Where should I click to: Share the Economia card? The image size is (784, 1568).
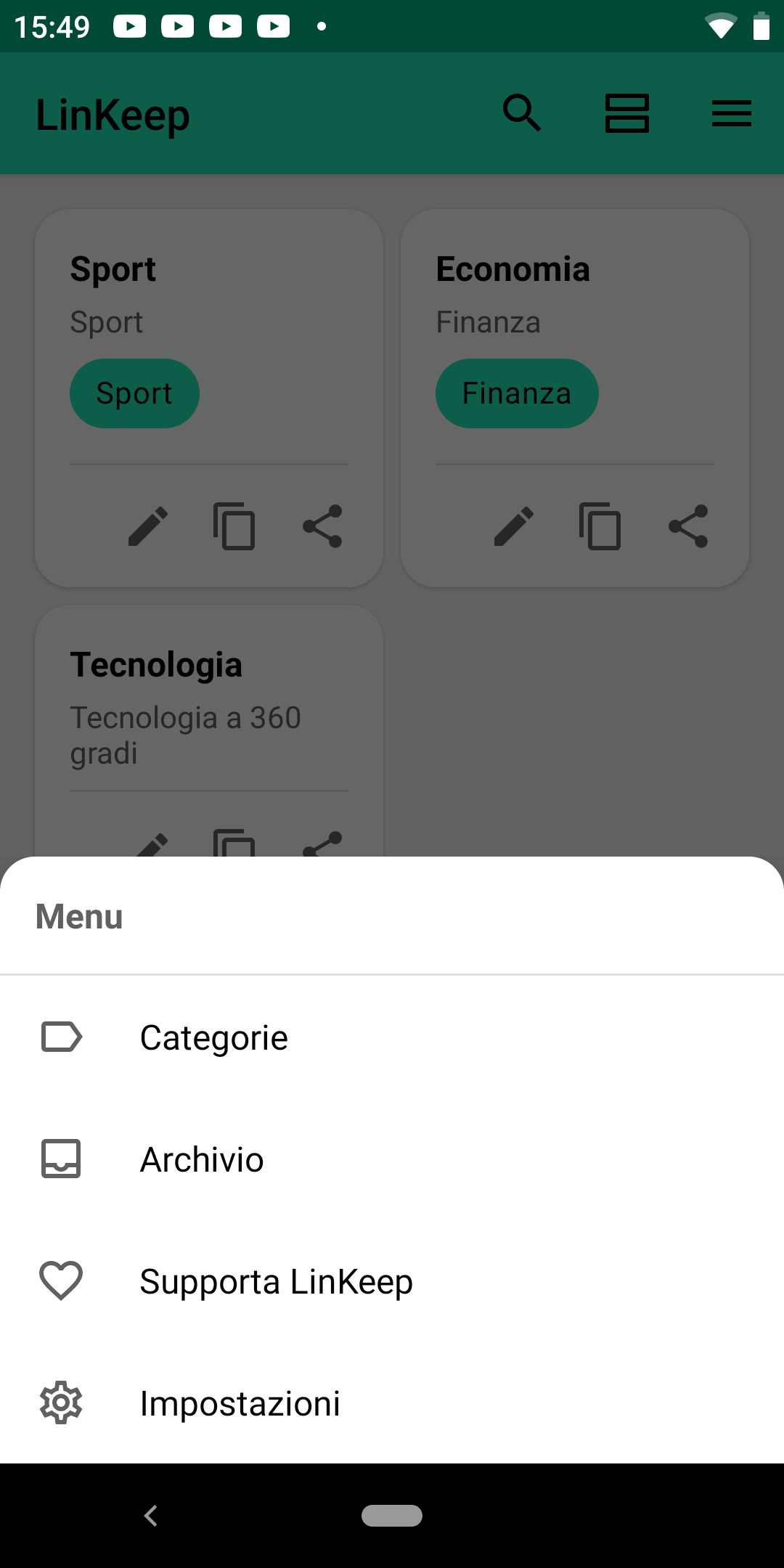tap(688, 526)
